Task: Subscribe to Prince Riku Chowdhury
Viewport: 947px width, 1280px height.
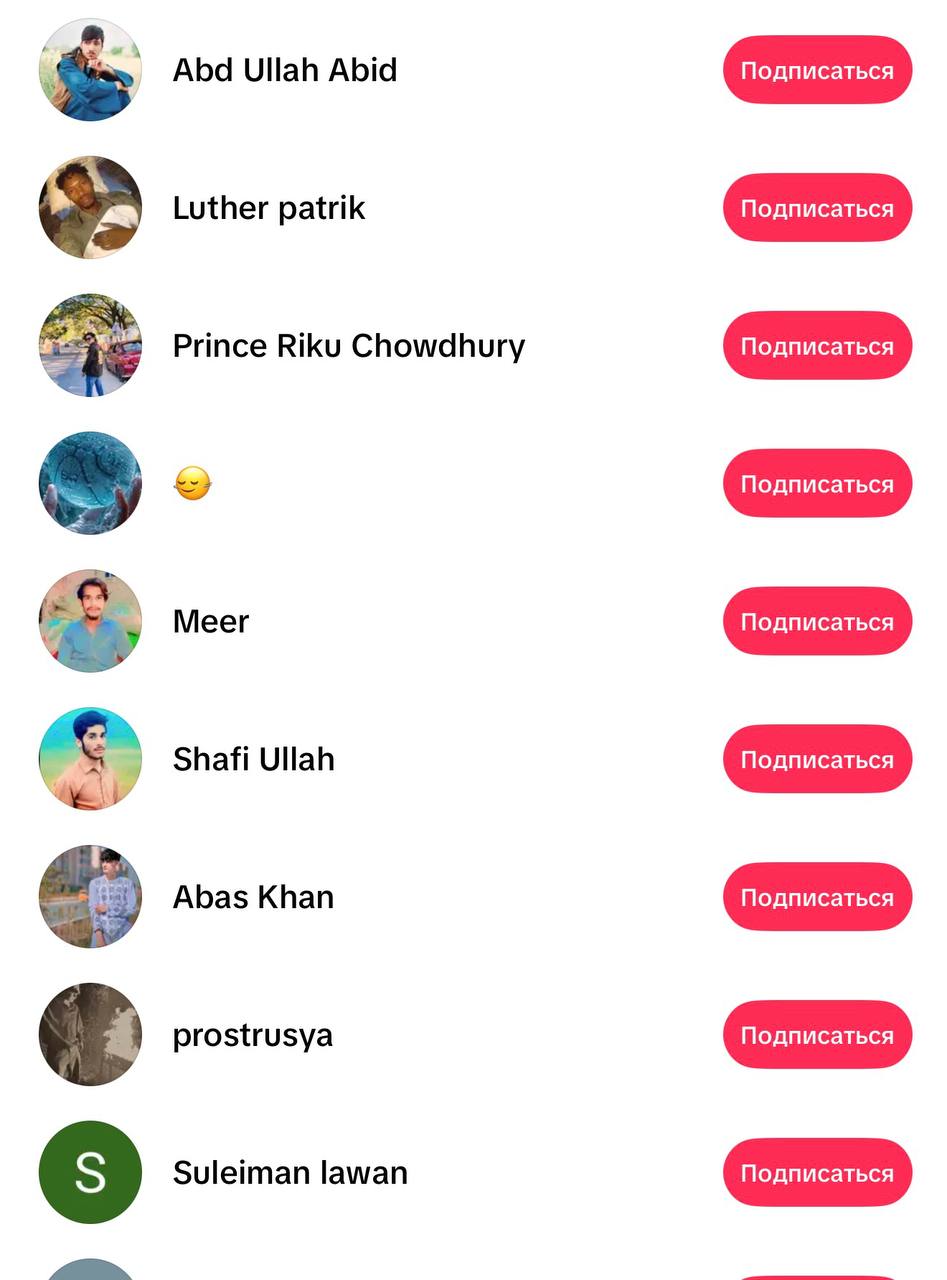Action: point(817,346)
